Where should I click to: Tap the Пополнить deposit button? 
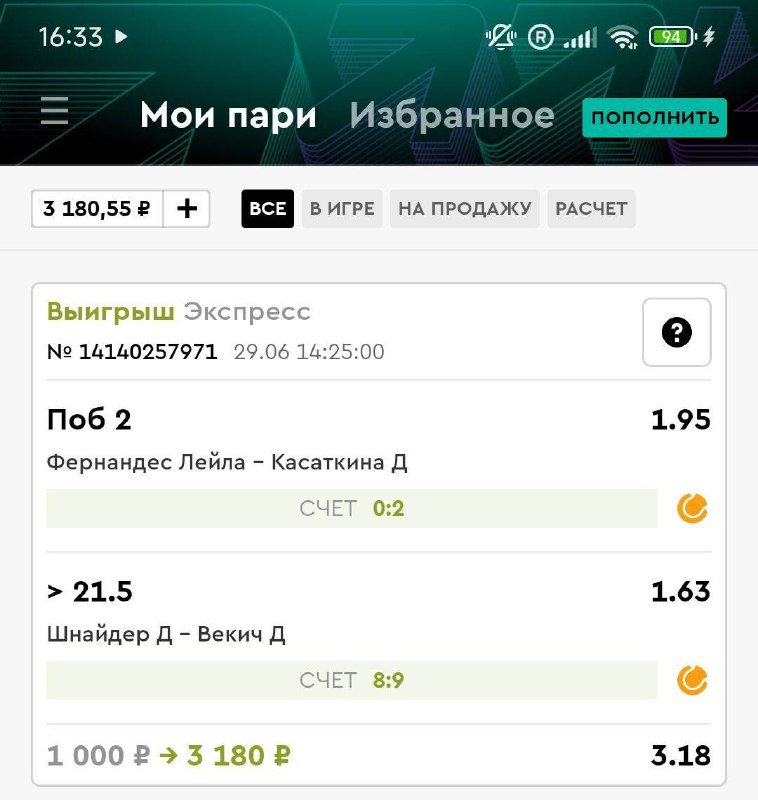pos(654,117)
